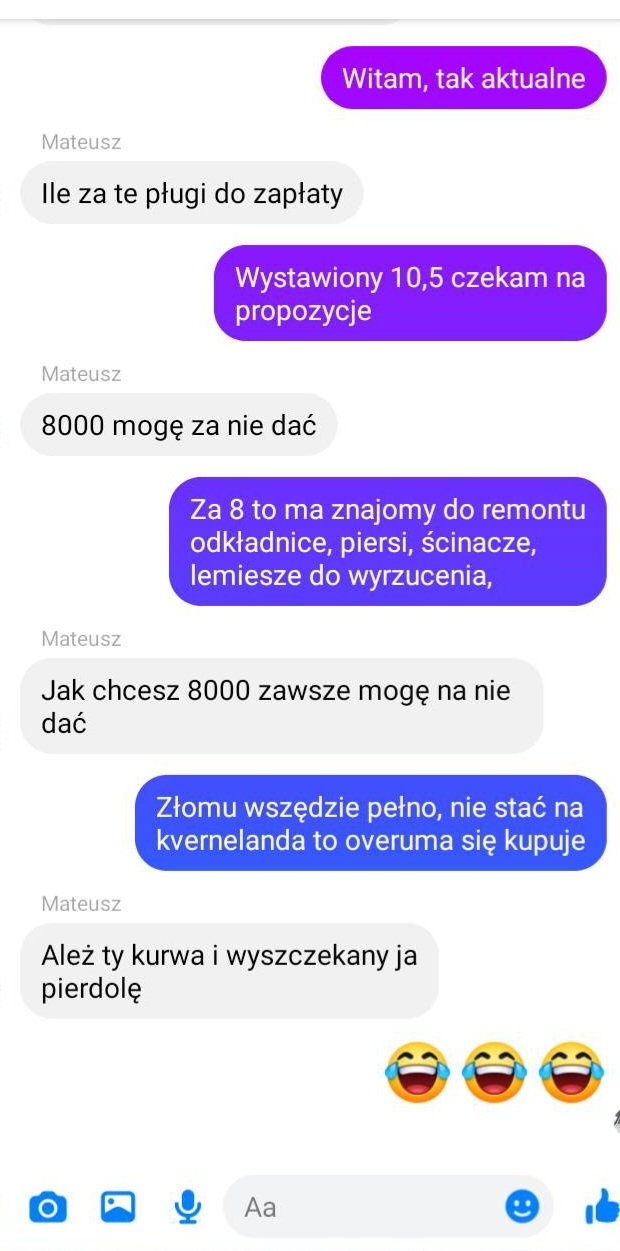The width and height of the screenshot is (620, 1251).
Task: Open the camera to take a photo
Action: [47, 1208]
